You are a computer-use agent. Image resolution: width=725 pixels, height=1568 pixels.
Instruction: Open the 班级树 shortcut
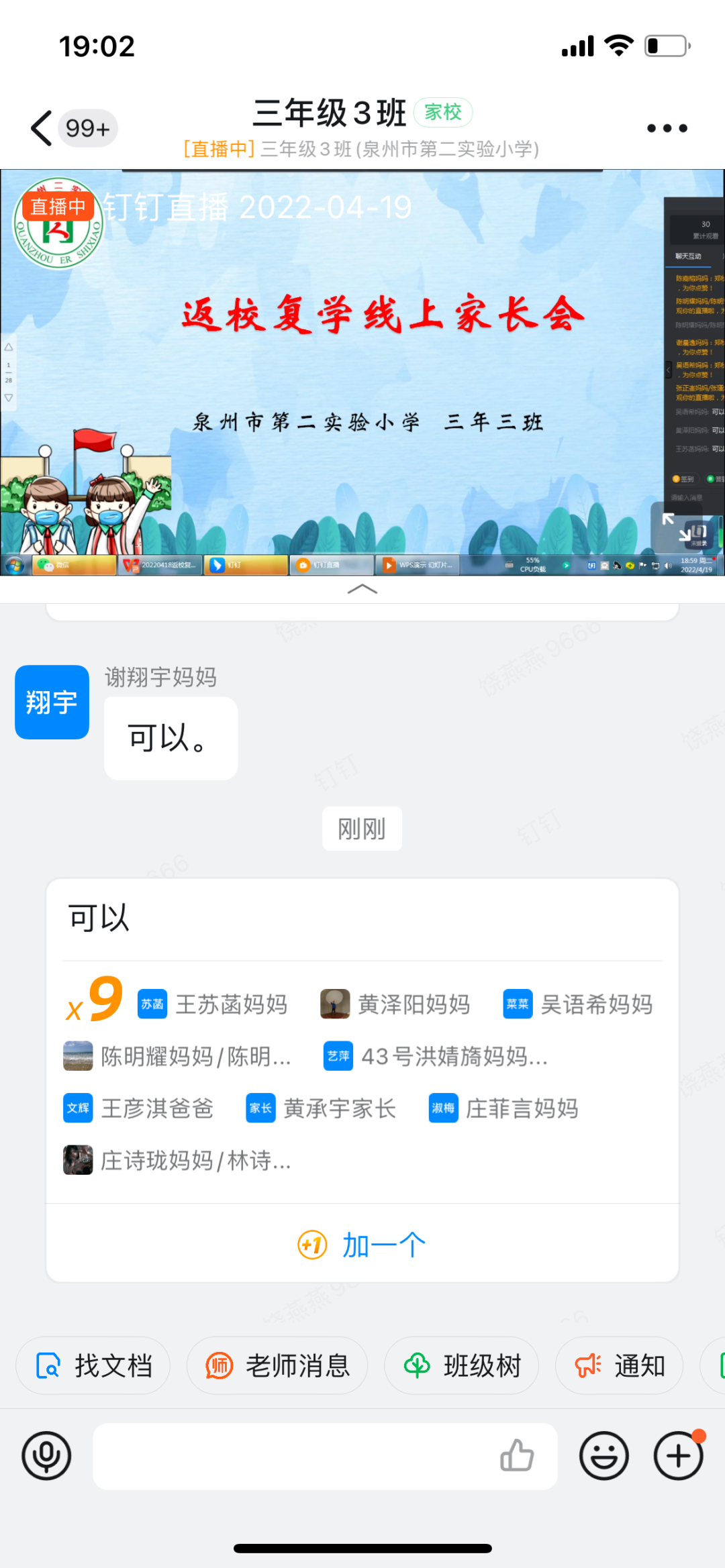(461, 1365)
